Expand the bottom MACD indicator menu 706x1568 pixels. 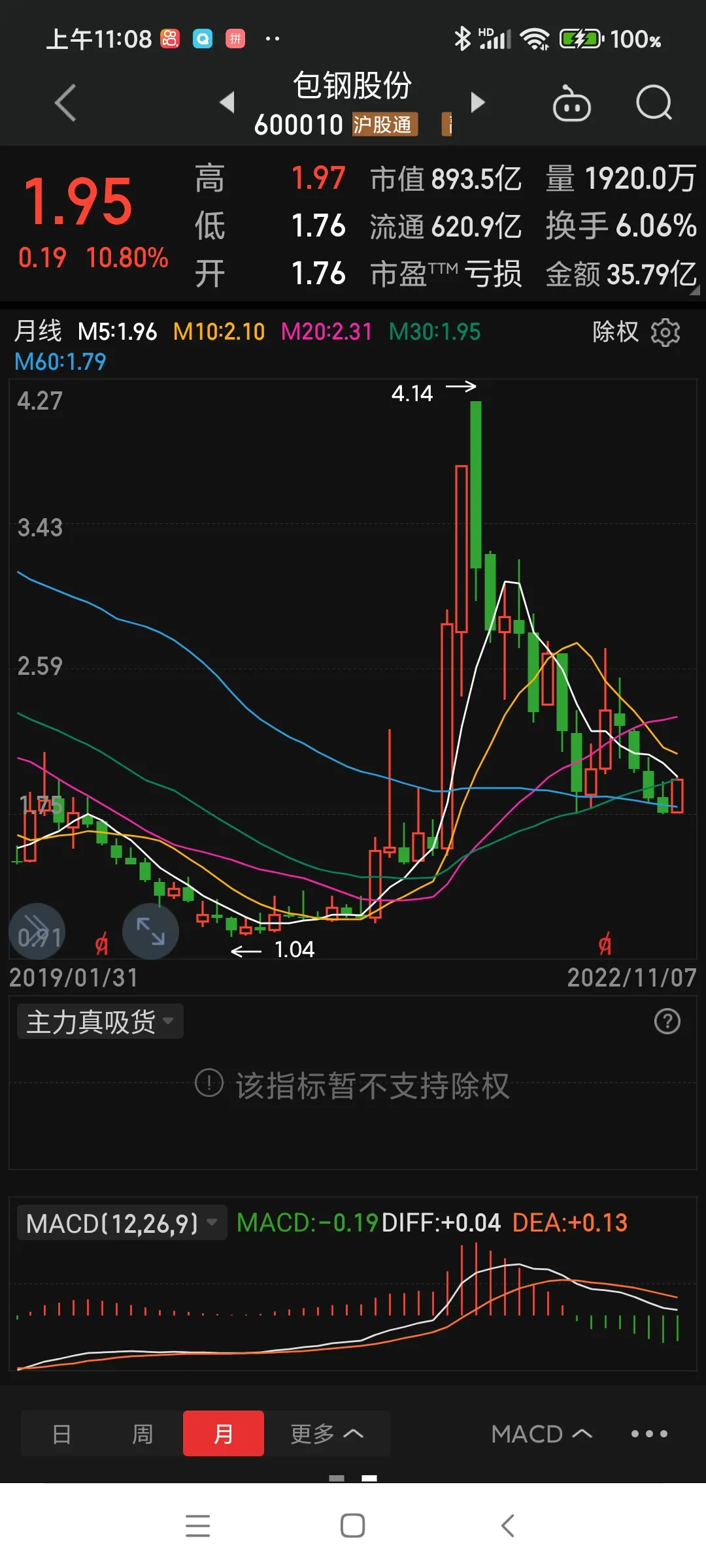[542, 1434]
